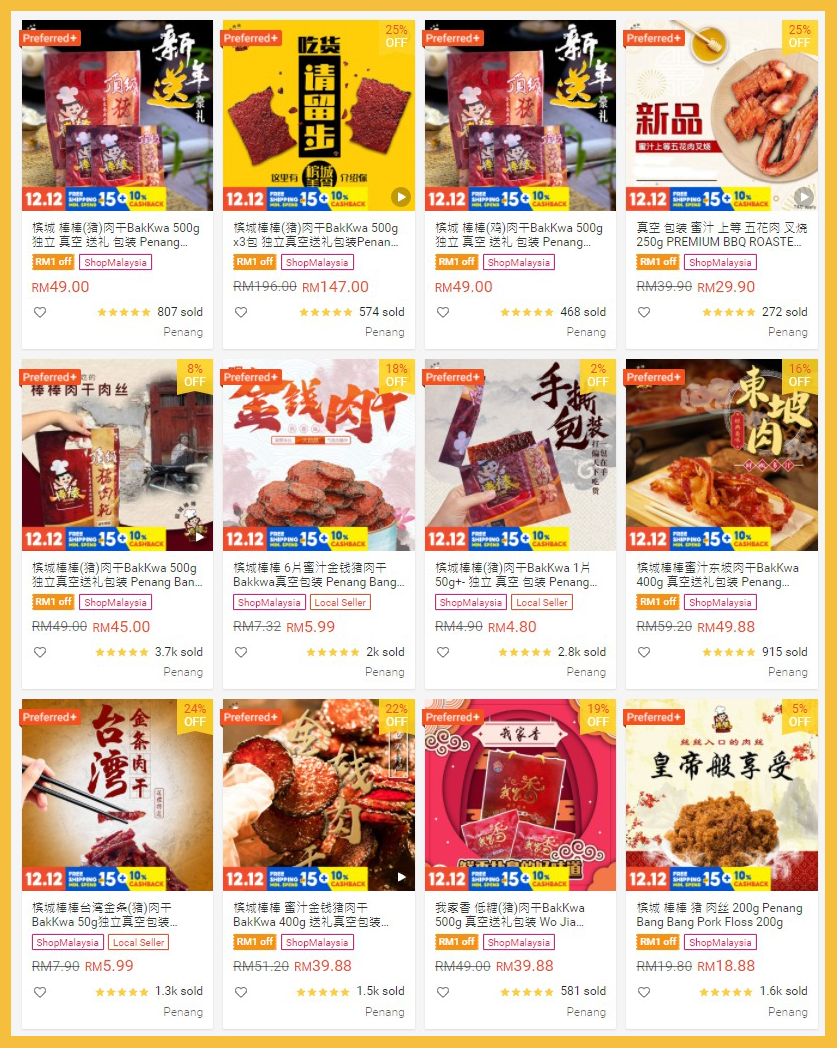Heart the 400g BakKwa with 915 sold
This screenshot has height=1048, width=837.
coord(644,652)
